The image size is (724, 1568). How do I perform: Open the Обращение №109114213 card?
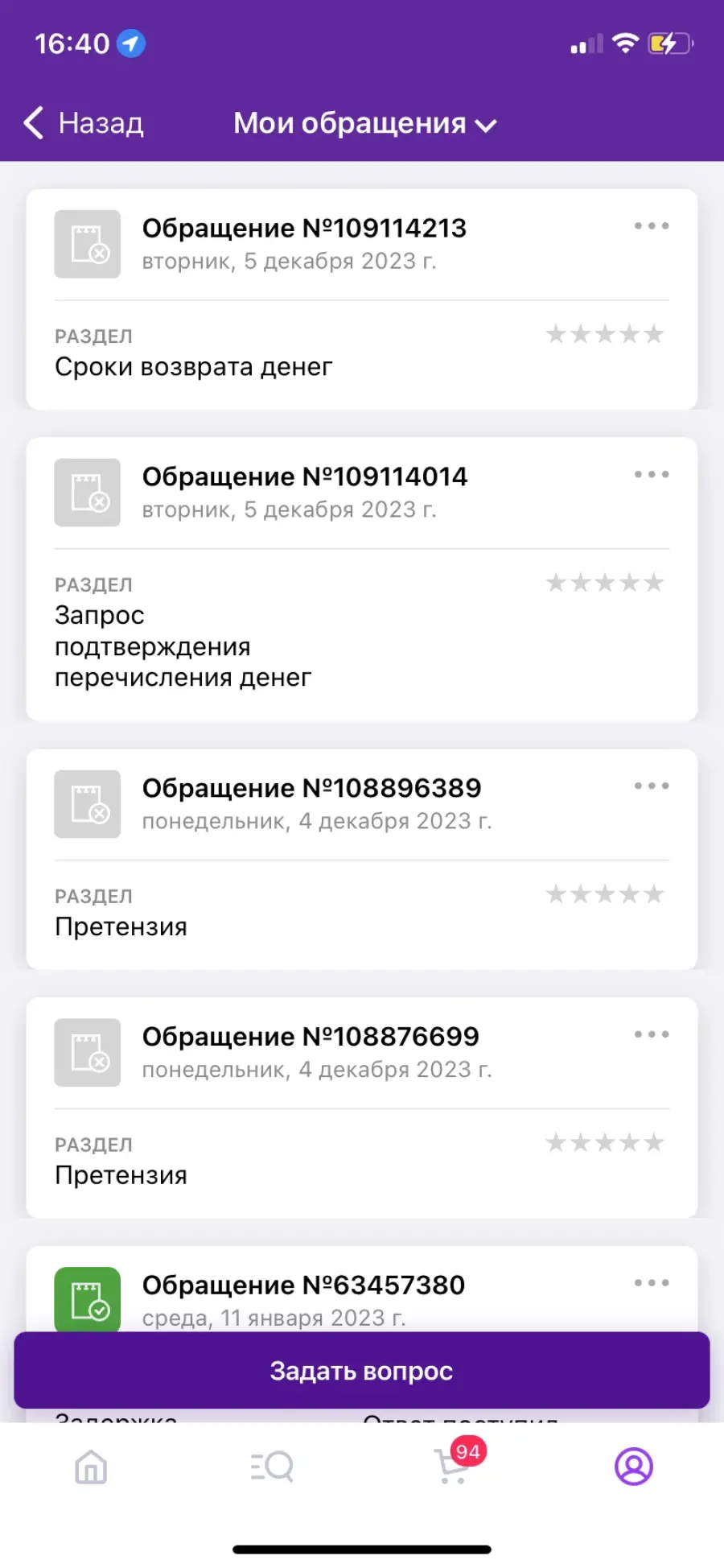pos(362,299)
